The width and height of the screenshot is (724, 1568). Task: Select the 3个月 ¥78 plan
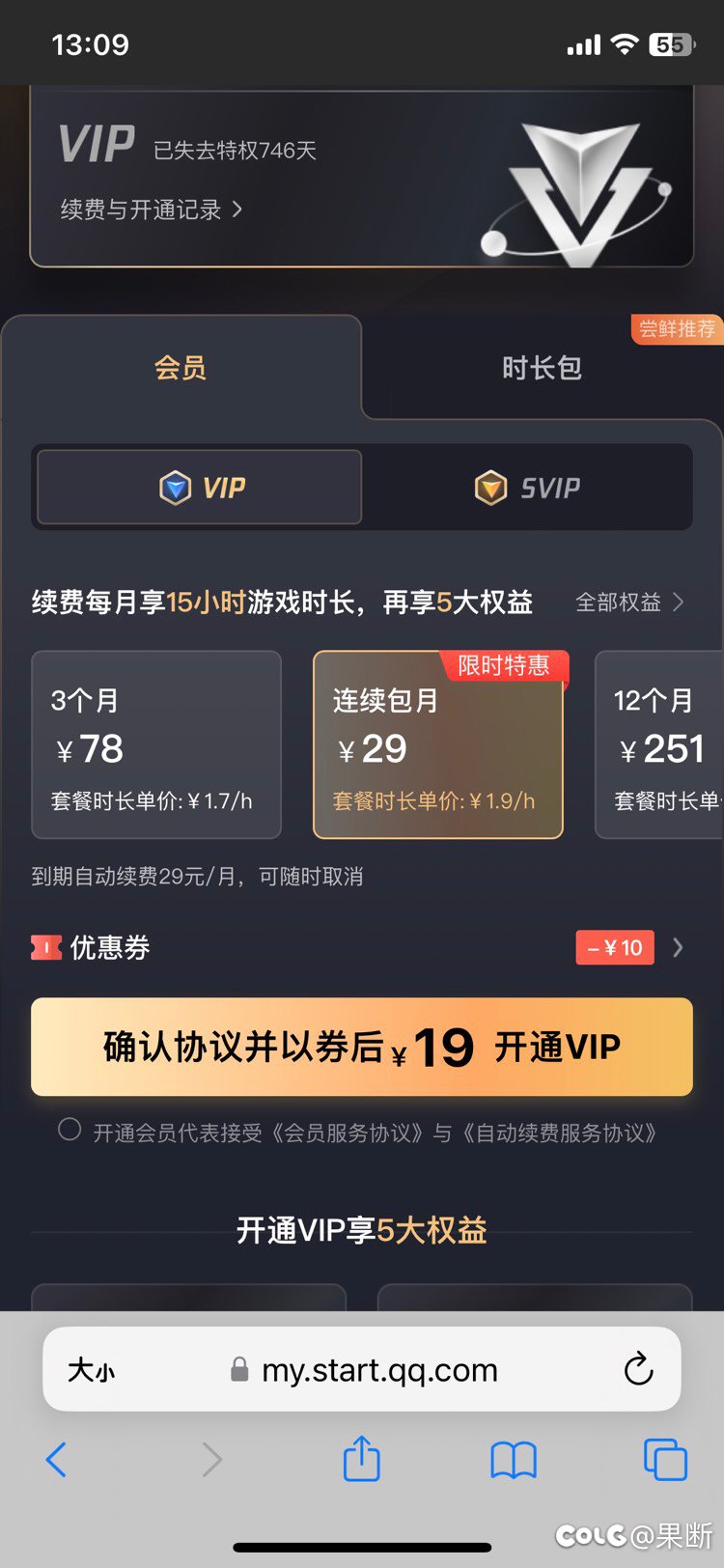click(156, 744)
